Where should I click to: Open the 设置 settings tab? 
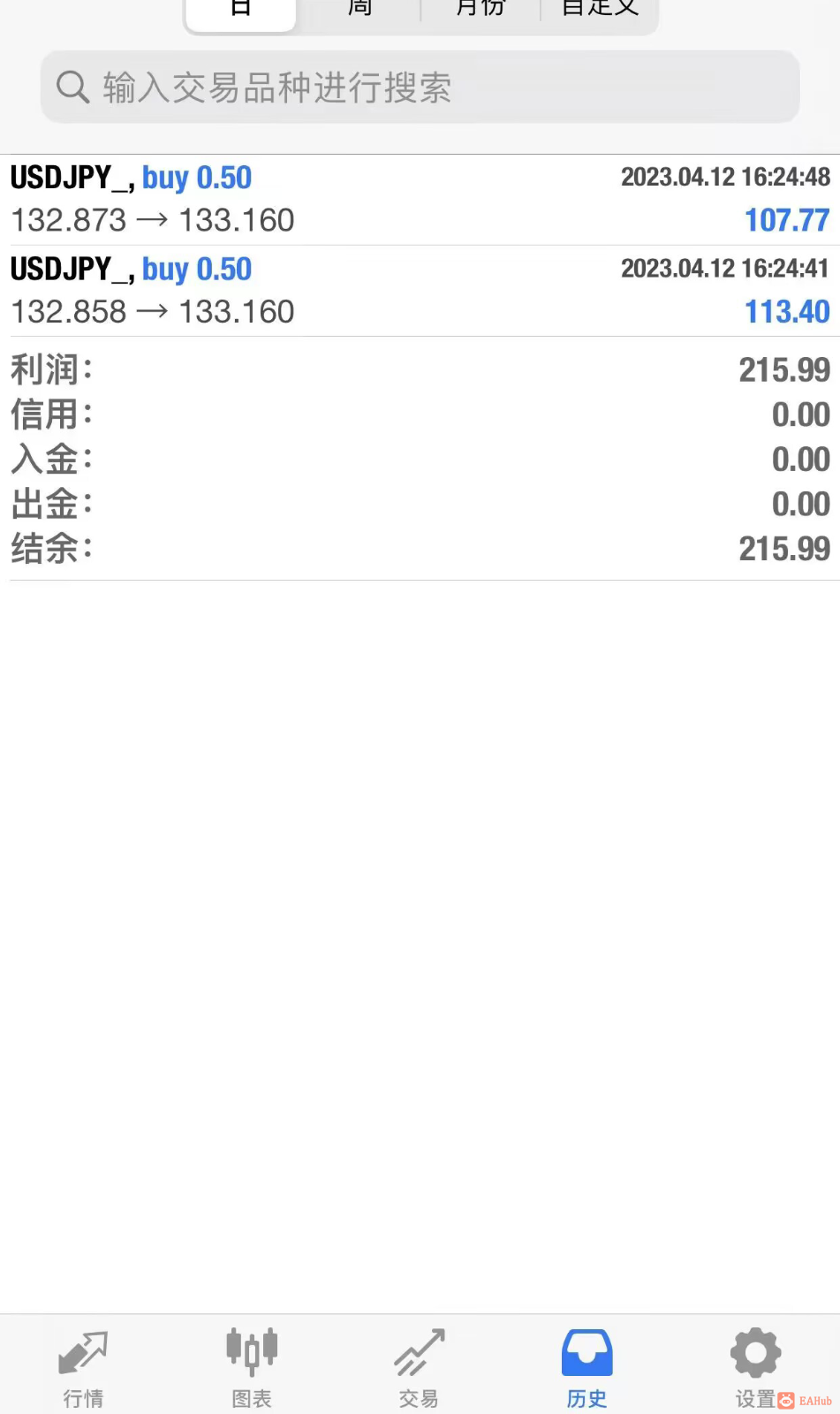[x=755, y=1366]
